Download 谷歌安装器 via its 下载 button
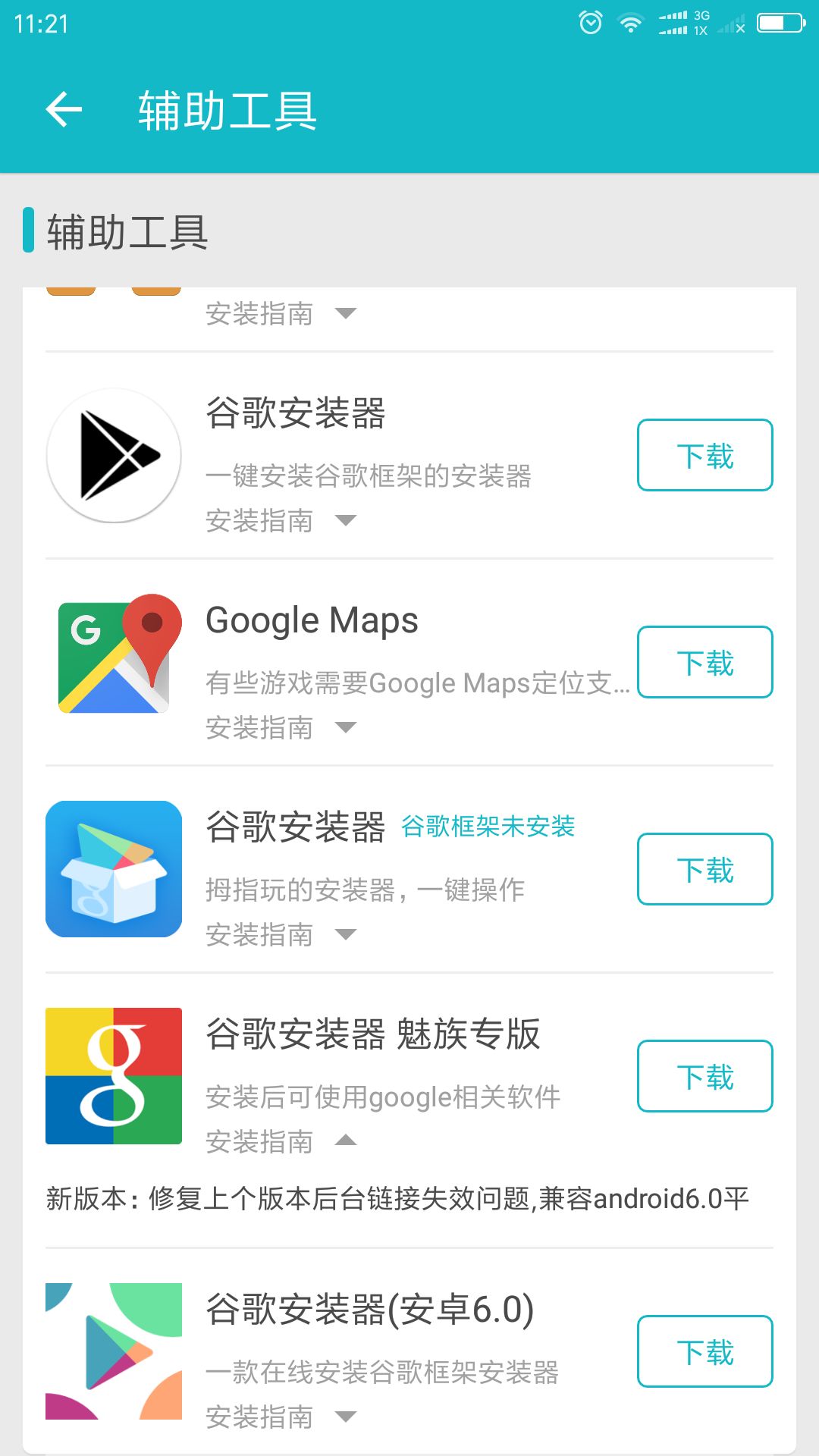This screenshot has width=819, height=1456. [704, 455]
